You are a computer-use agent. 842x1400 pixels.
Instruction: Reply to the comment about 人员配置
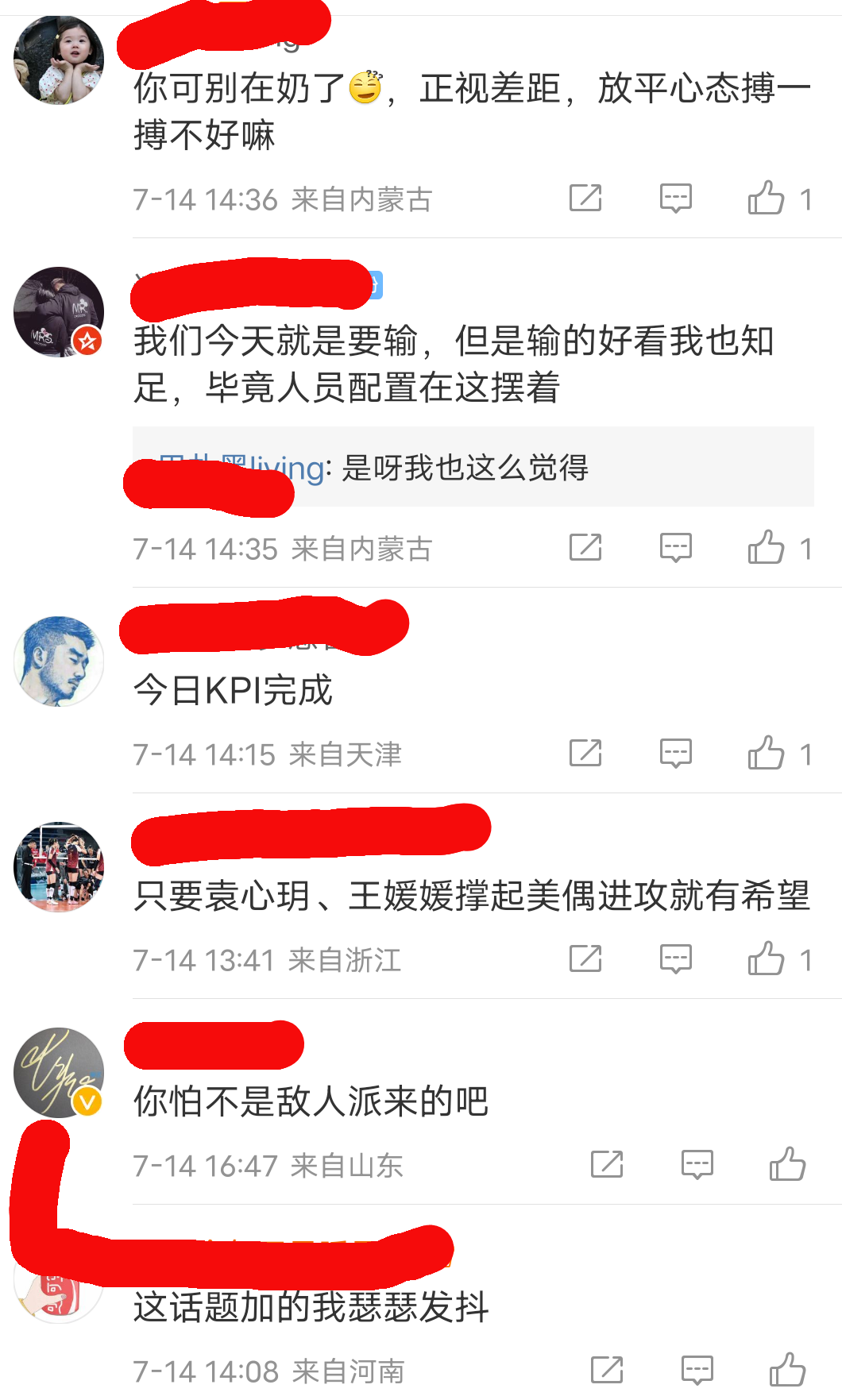(676, 548)
